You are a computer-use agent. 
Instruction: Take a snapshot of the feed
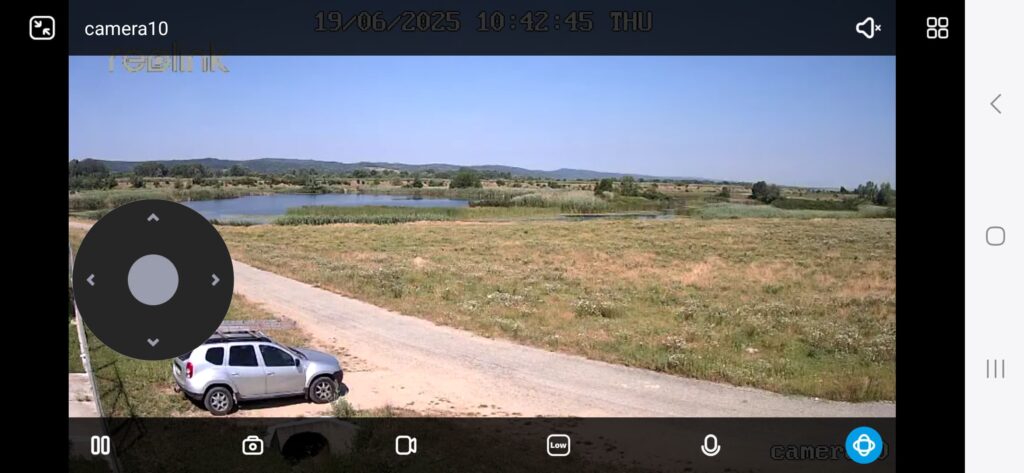click(x=253, y=445)
